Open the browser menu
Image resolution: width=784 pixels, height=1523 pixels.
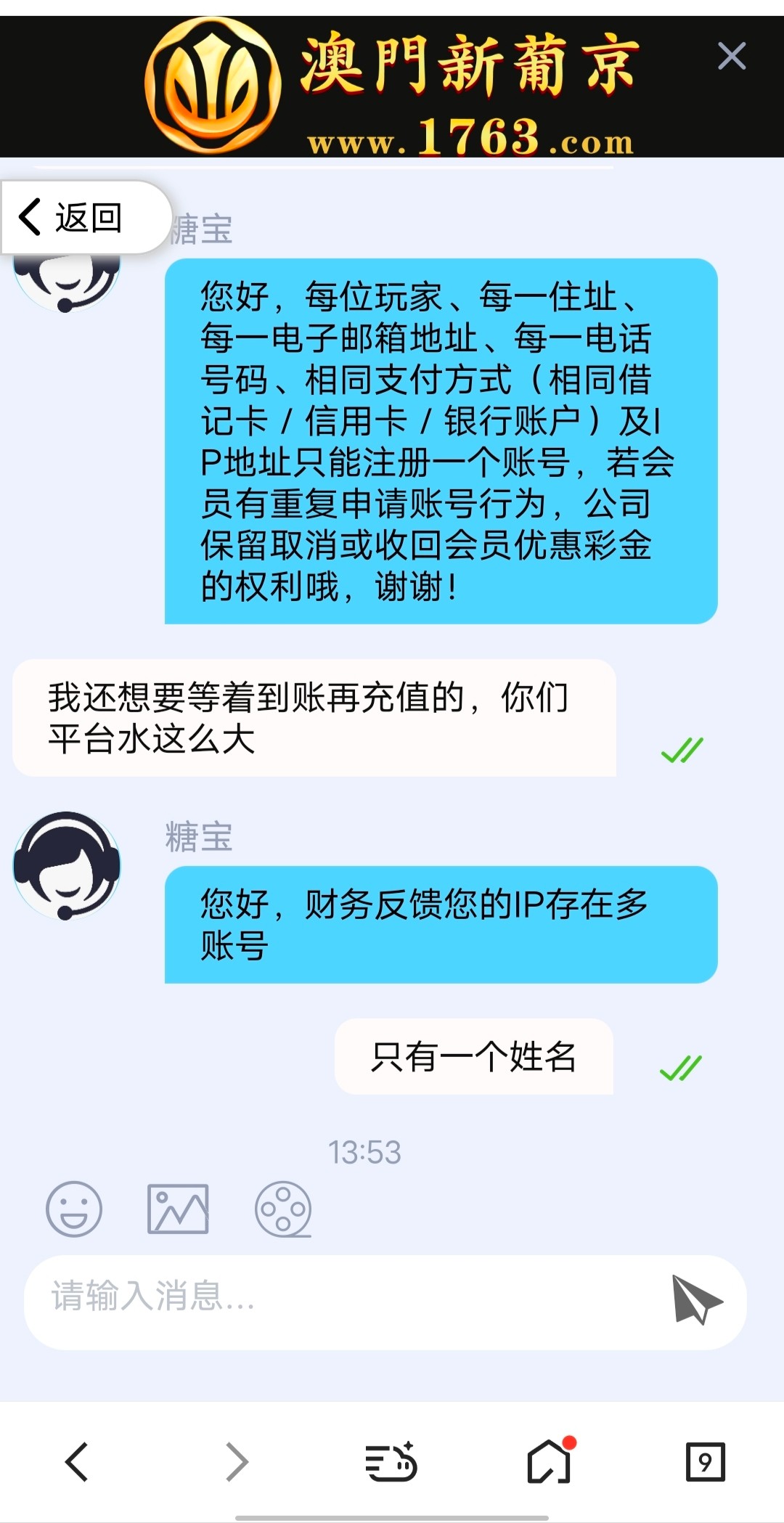[x=391, y=1461]
